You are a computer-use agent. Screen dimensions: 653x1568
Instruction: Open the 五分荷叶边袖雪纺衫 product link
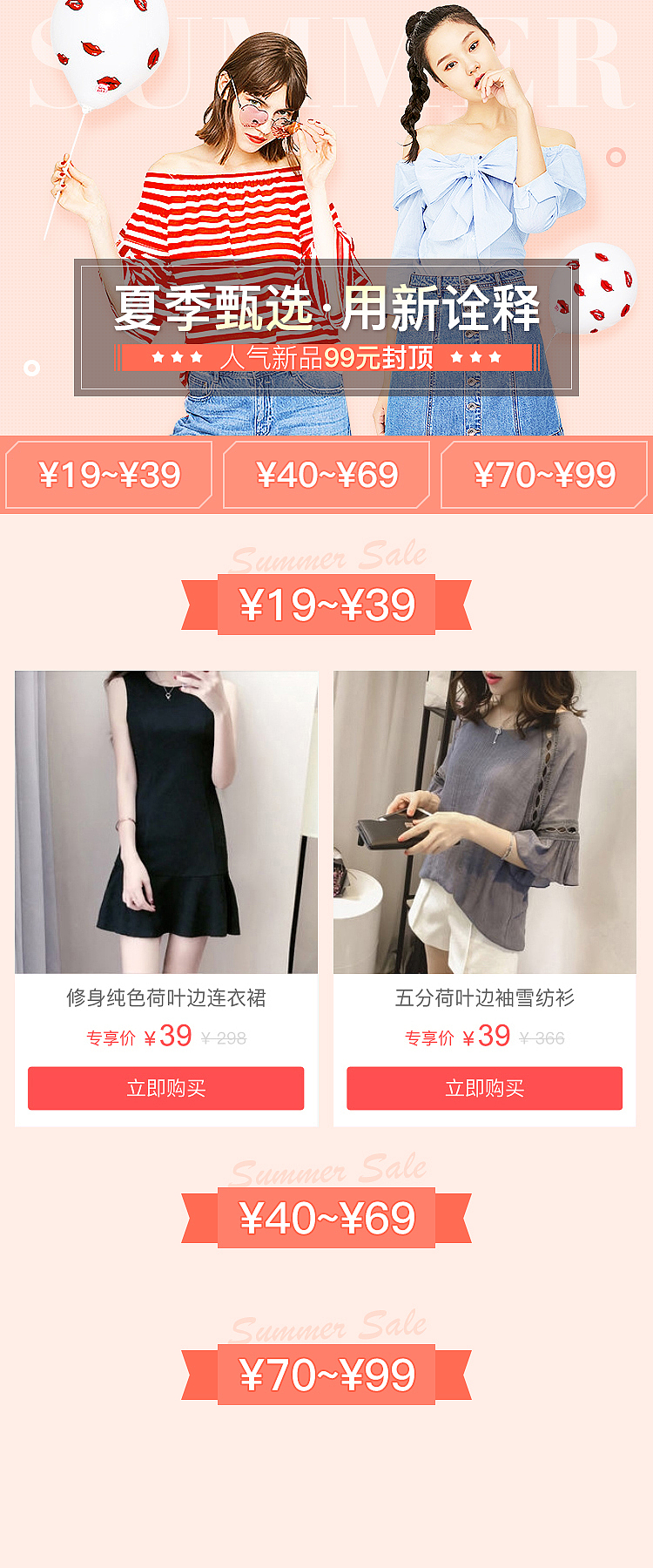(486, 1000)
